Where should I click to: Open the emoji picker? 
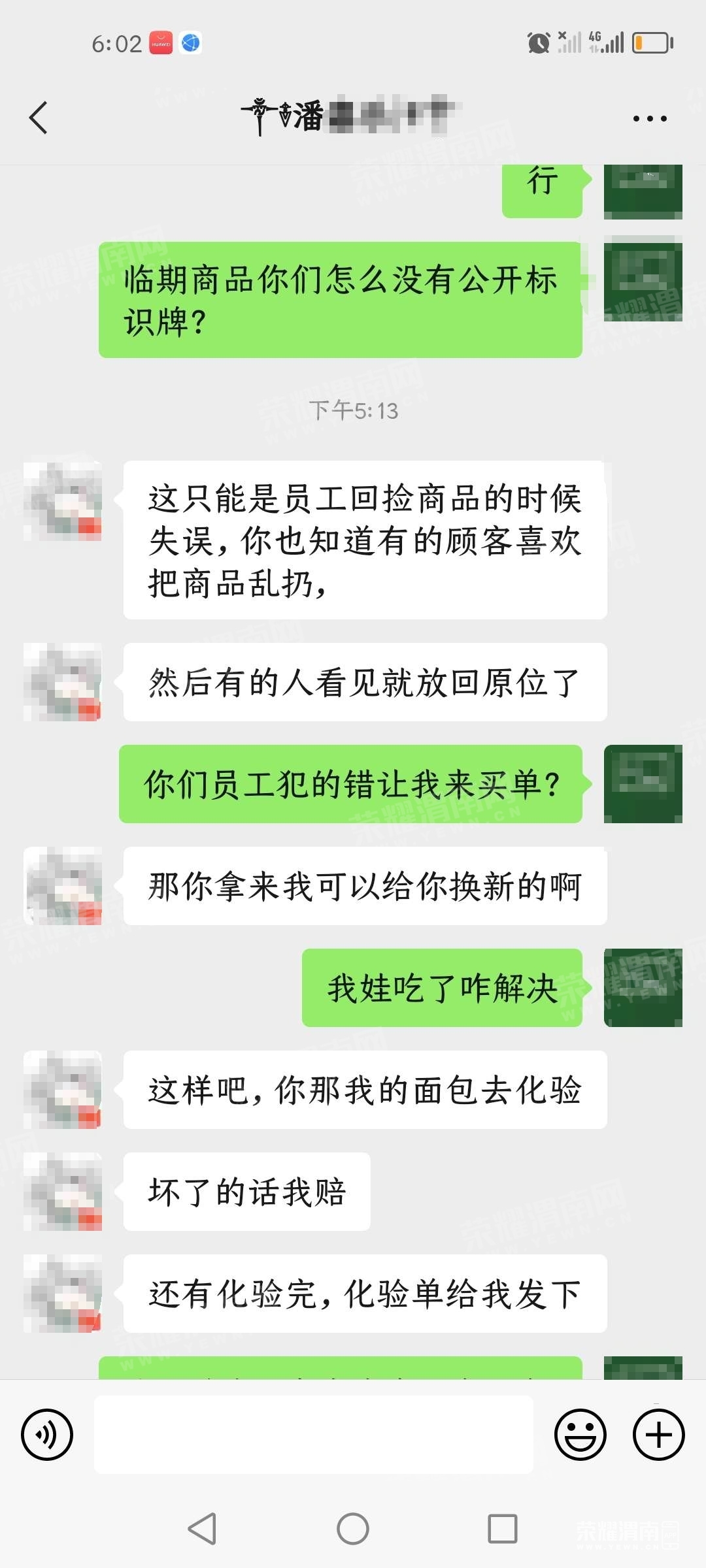(580, 1435)
